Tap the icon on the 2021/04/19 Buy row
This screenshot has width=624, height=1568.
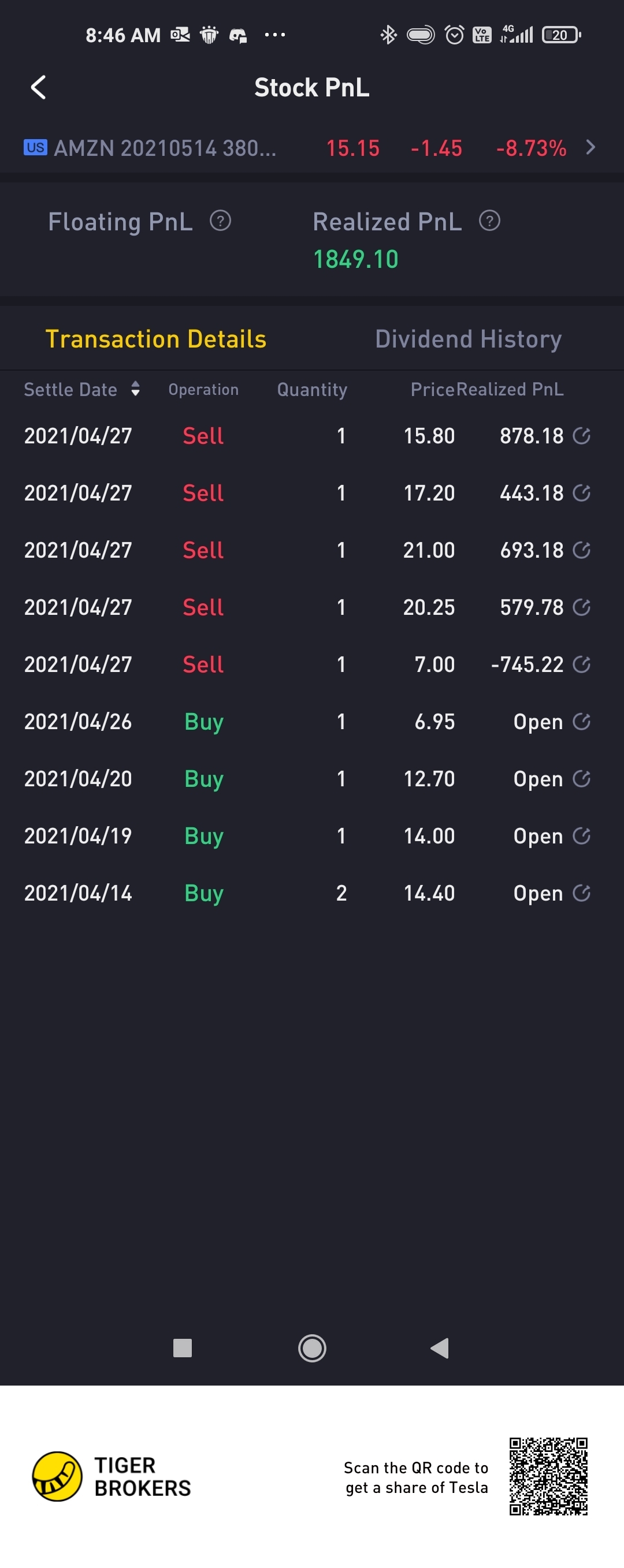(582, 836)
